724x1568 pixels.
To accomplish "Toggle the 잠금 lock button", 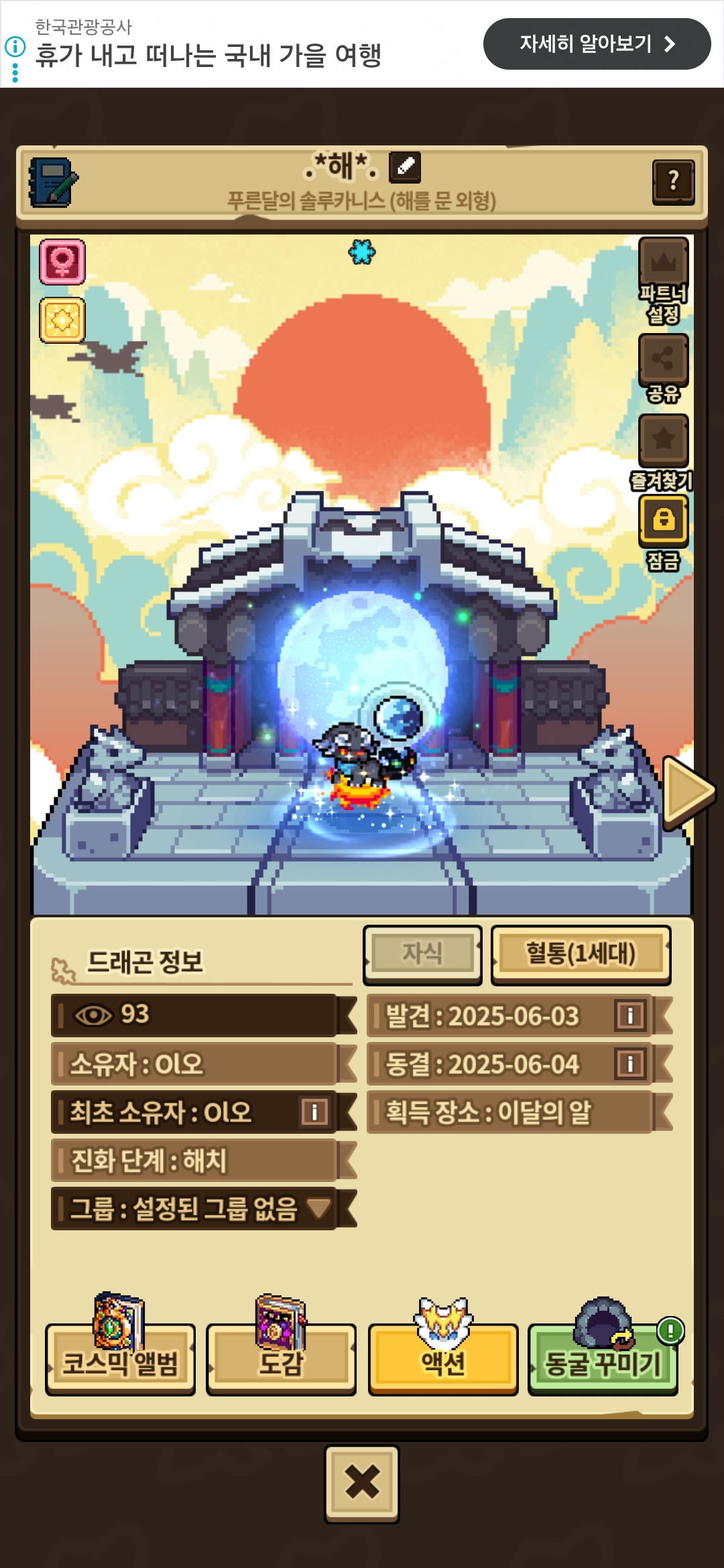I will (x=663, y=520).
